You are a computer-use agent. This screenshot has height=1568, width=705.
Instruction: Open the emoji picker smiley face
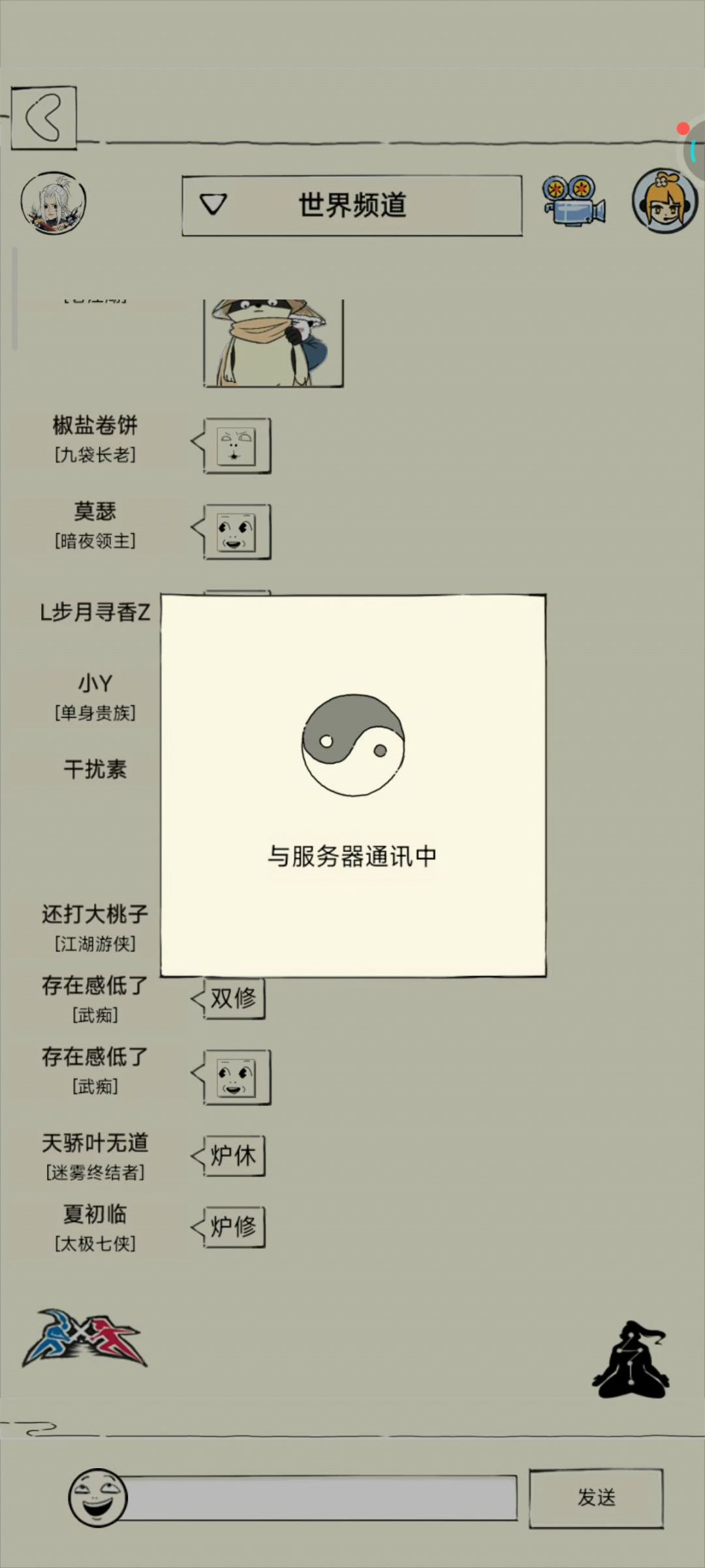coord(98,1498)
